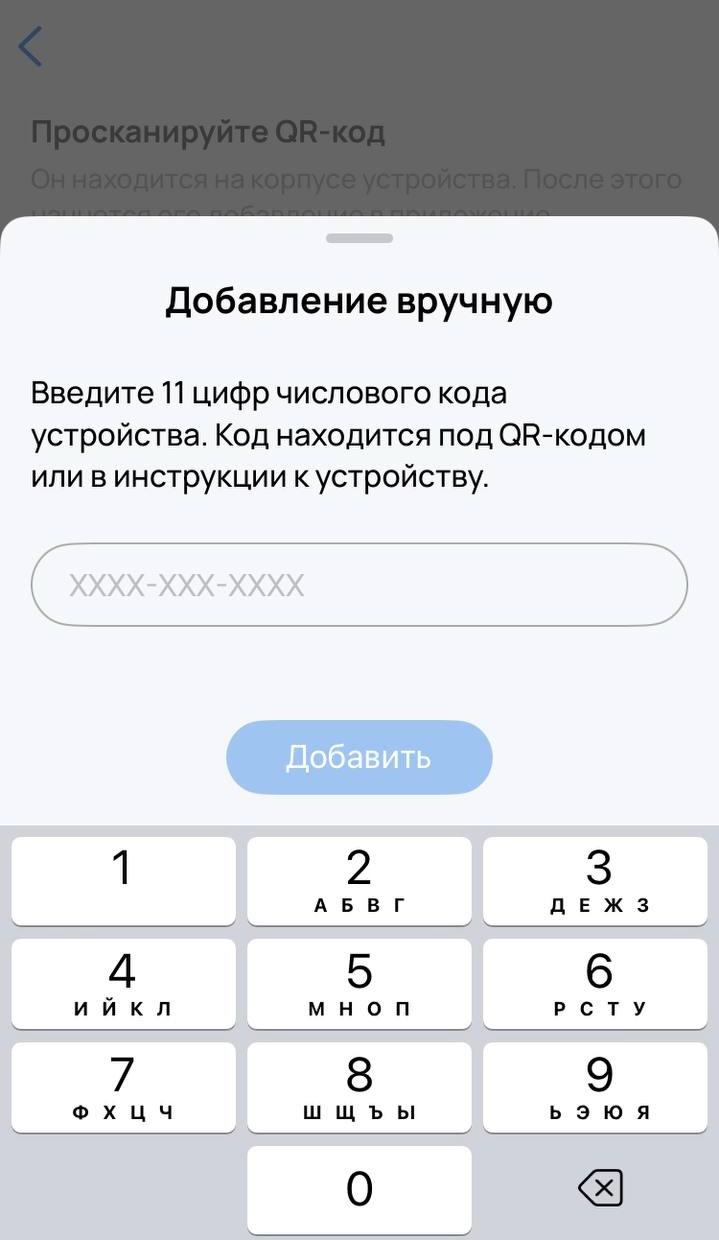Delete last digit with backspace key
This screenshot has height=1240, width=719.
[600, 1188]
